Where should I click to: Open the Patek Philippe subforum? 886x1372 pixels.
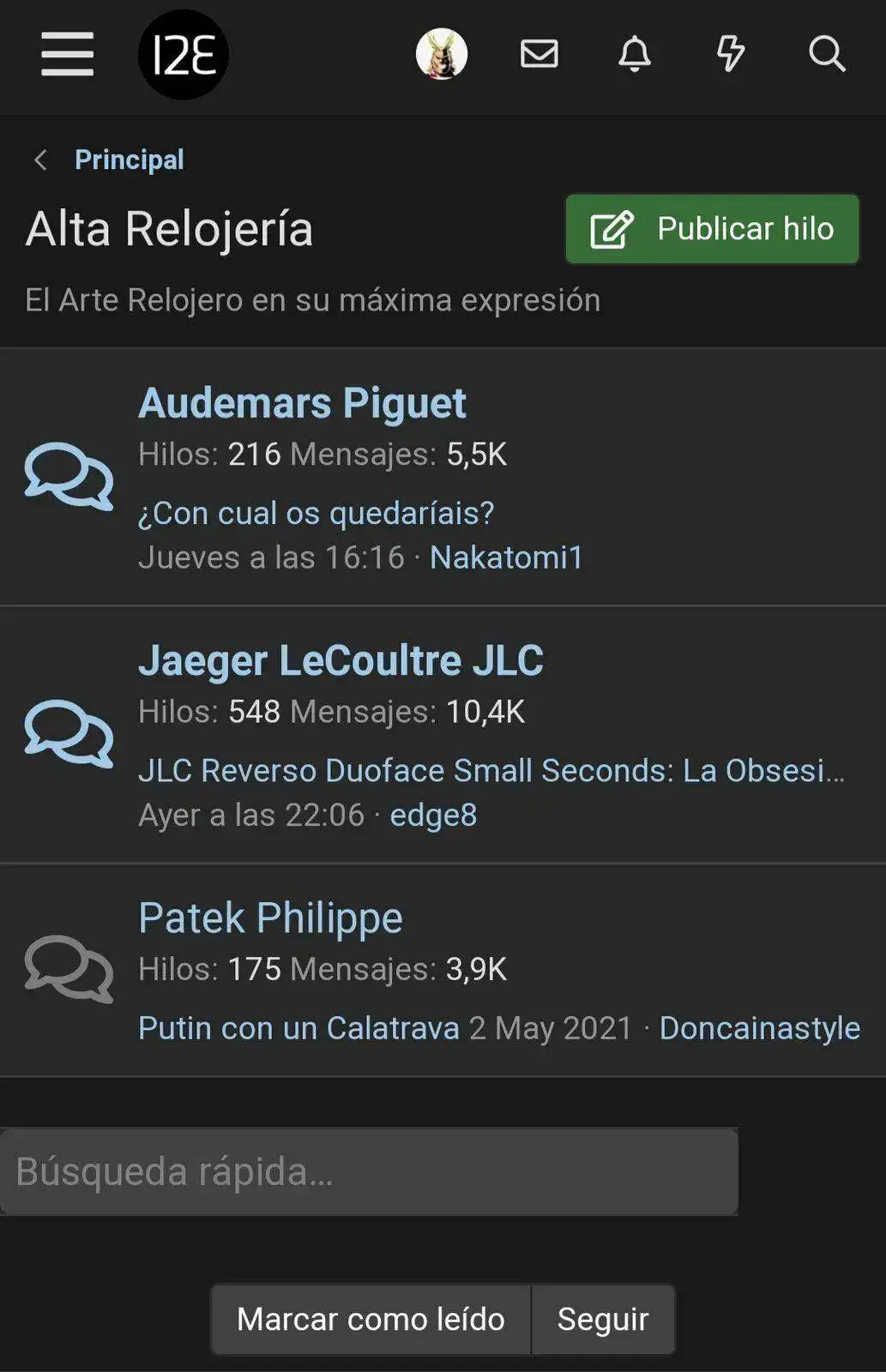[x=270, y=918]
